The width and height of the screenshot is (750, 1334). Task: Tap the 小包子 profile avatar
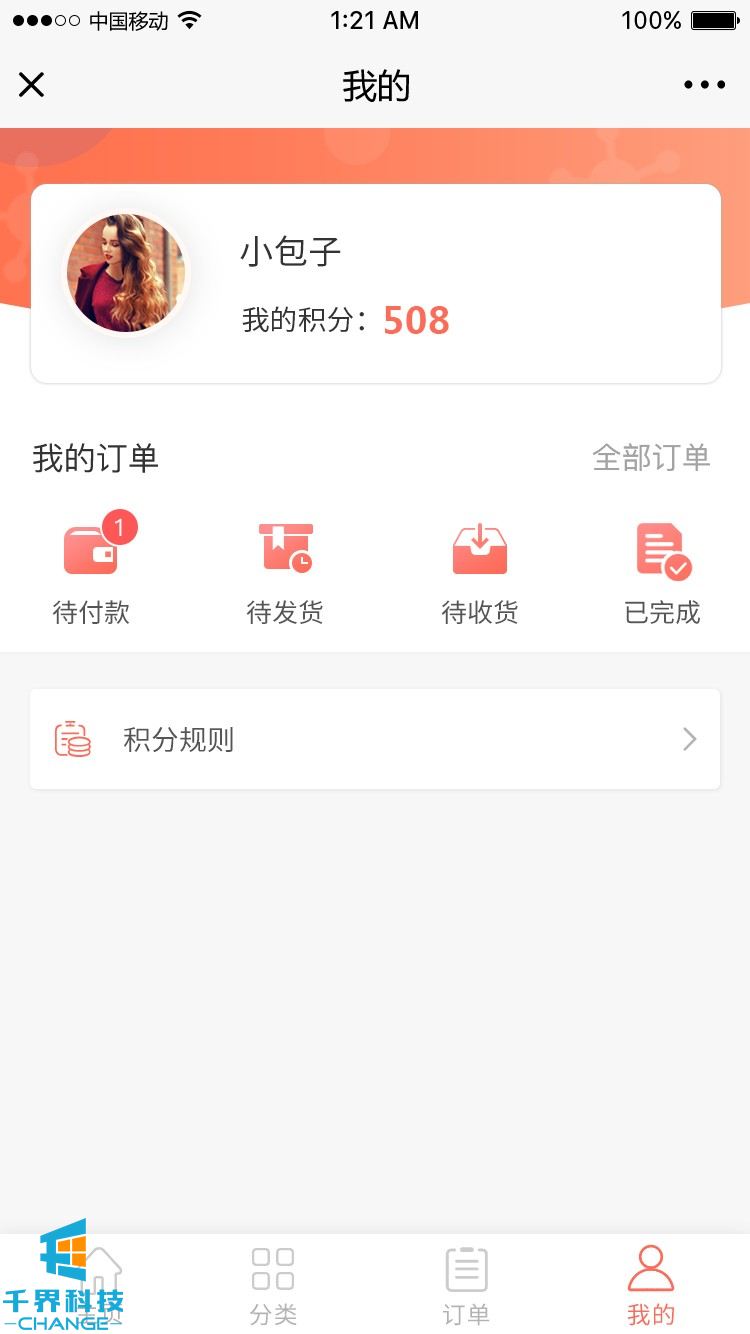126,273
